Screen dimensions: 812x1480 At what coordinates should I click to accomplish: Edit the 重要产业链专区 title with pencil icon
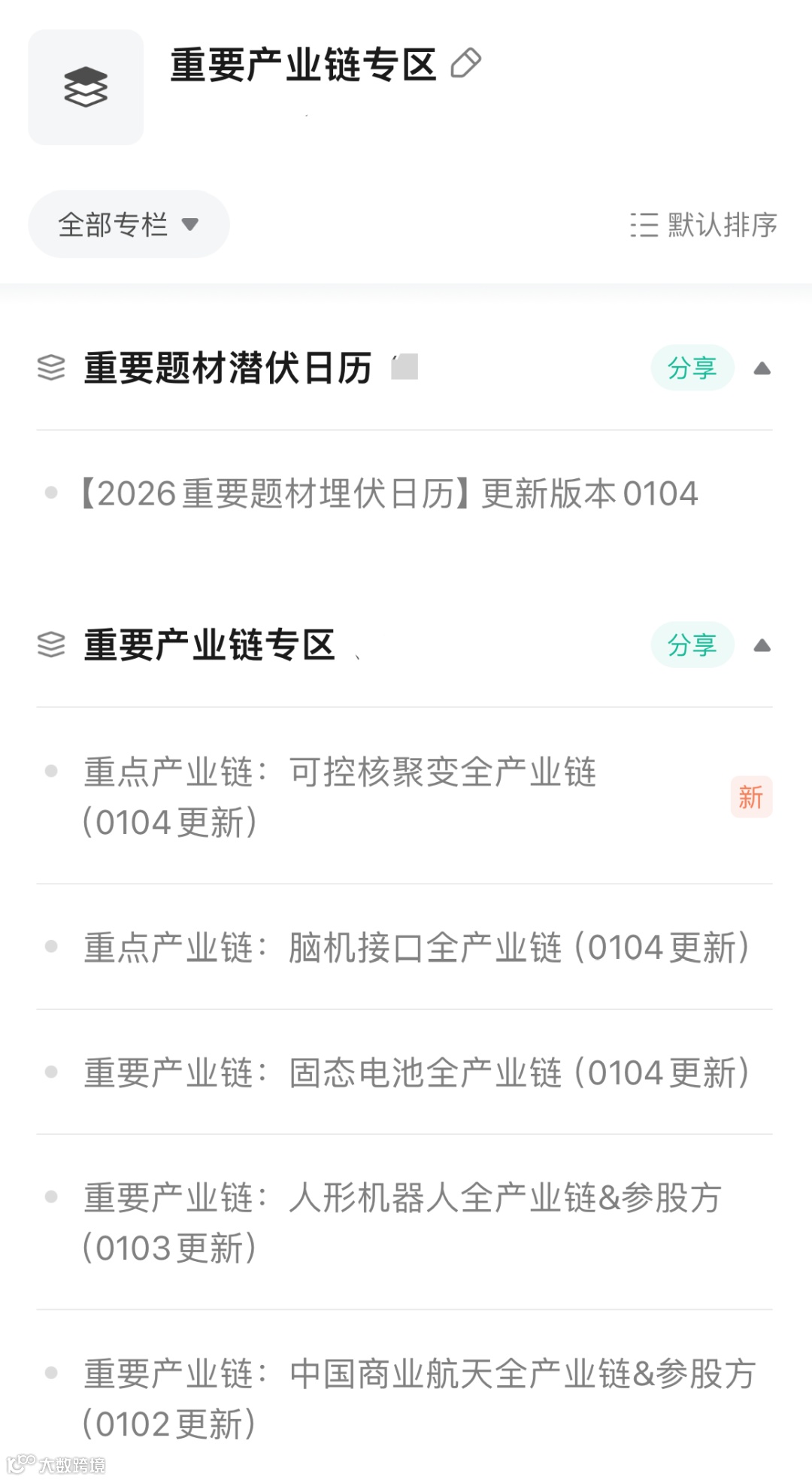click(x=465, y=64)
